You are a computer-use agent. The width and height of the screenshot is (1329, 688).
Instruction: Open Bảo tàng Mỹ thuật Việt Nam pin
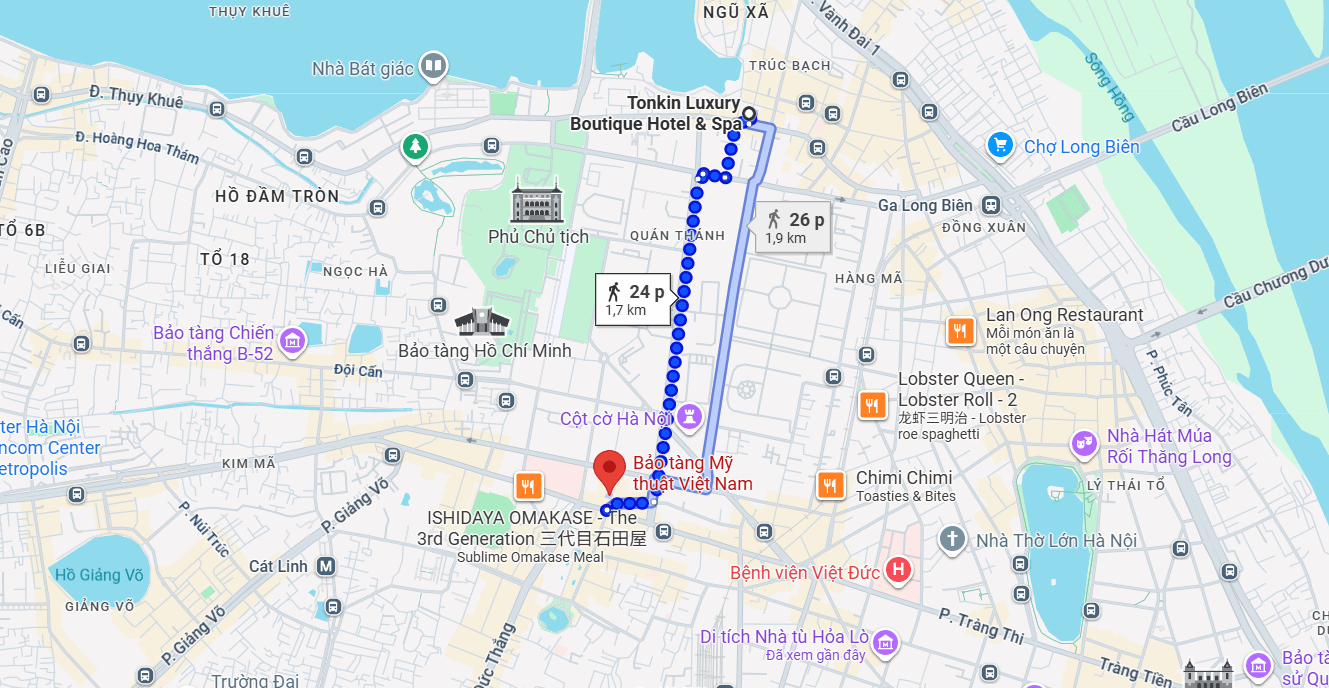click(x=609, y=470)
